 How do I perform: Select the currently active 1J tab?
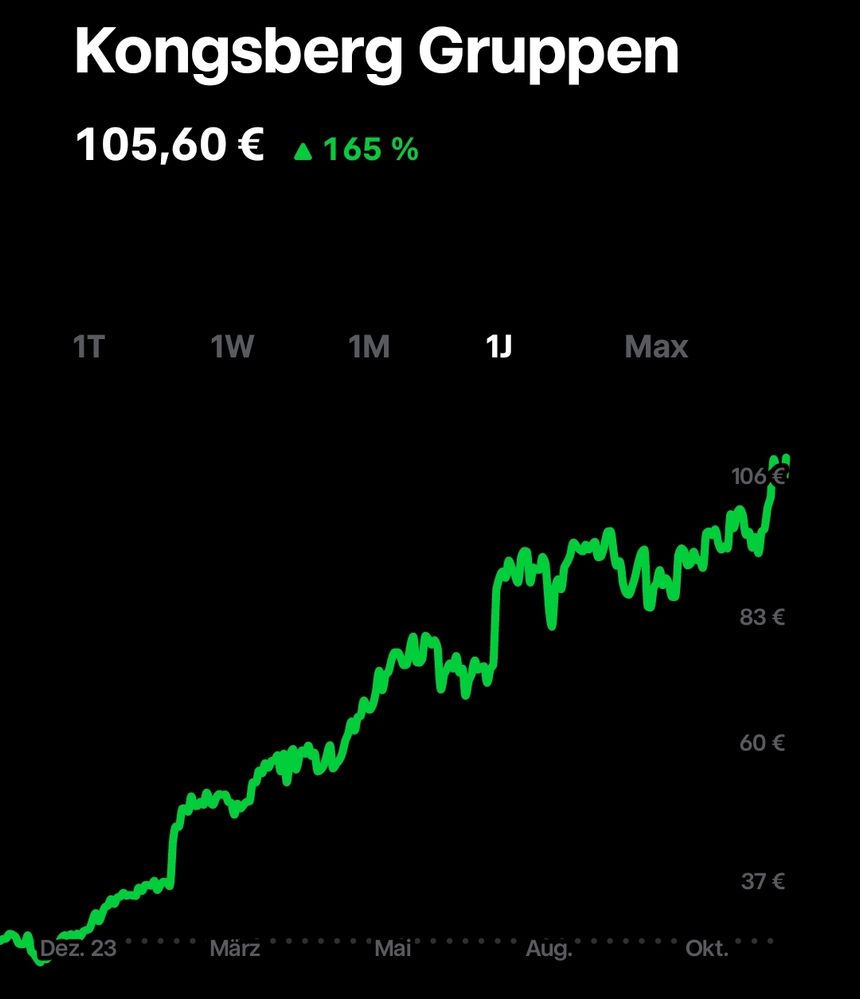[x=500, y=347]
